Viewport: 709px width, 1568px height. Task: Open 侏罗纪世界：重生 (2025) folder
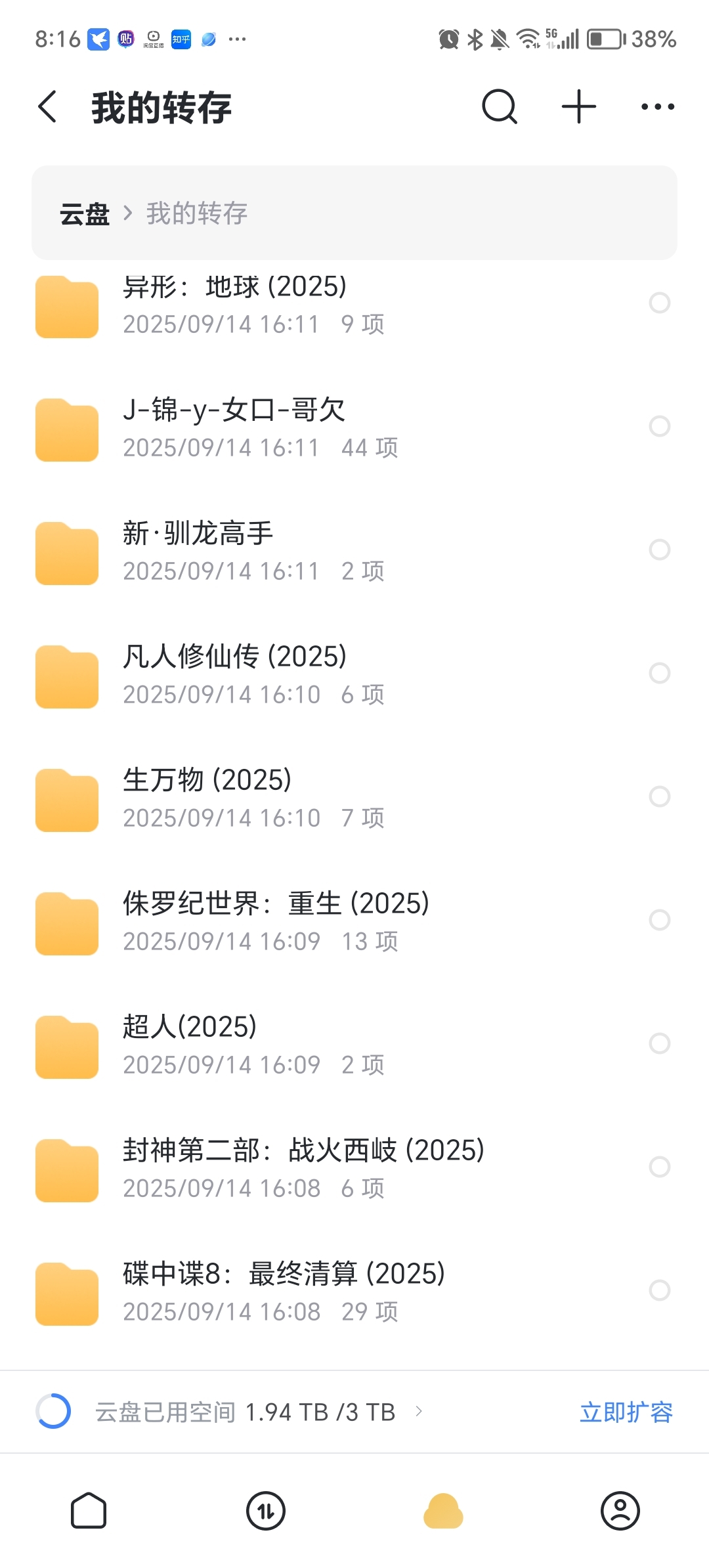point(354,922)
